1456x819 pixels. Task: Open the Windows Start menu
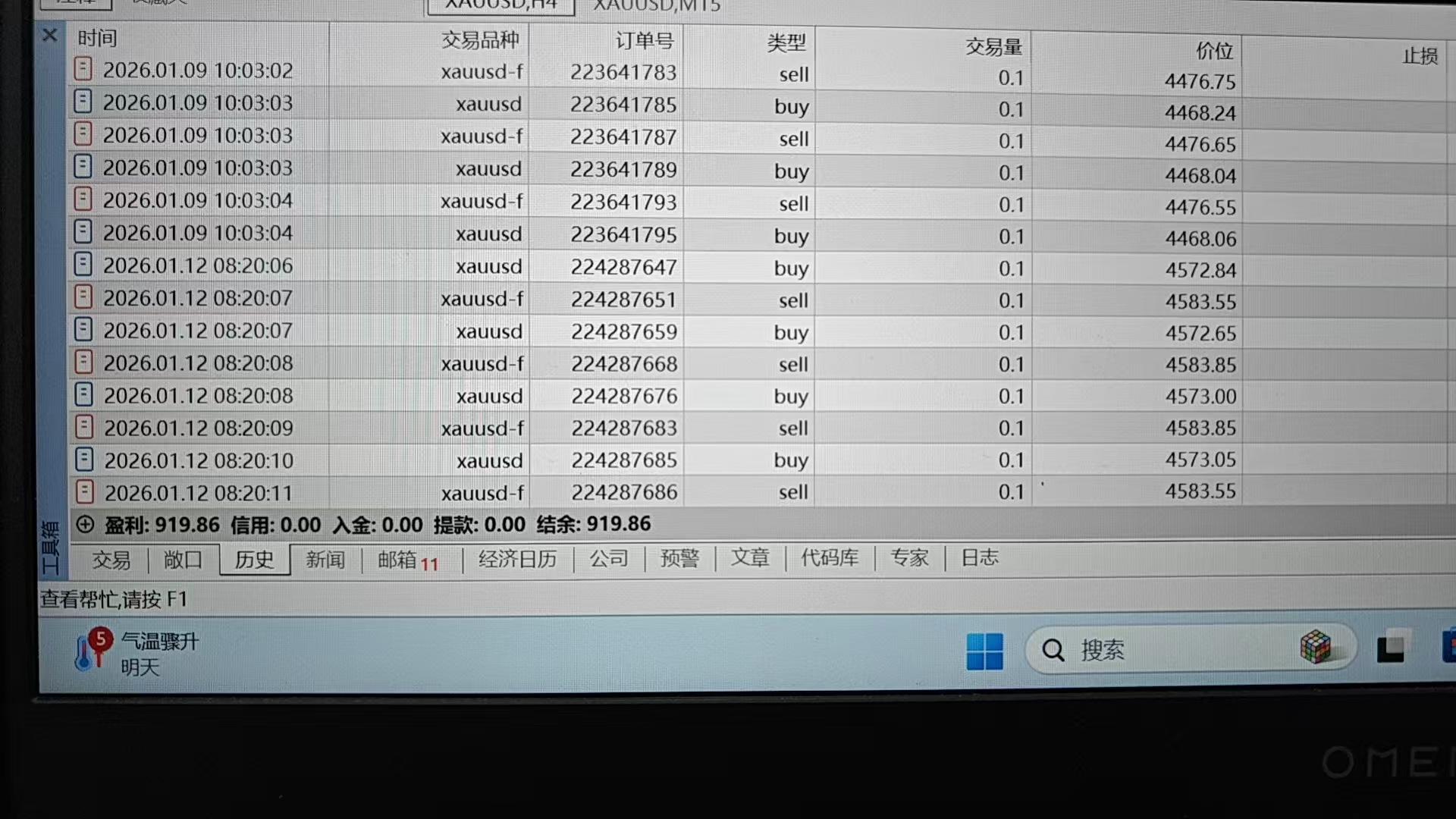(984, 651)
